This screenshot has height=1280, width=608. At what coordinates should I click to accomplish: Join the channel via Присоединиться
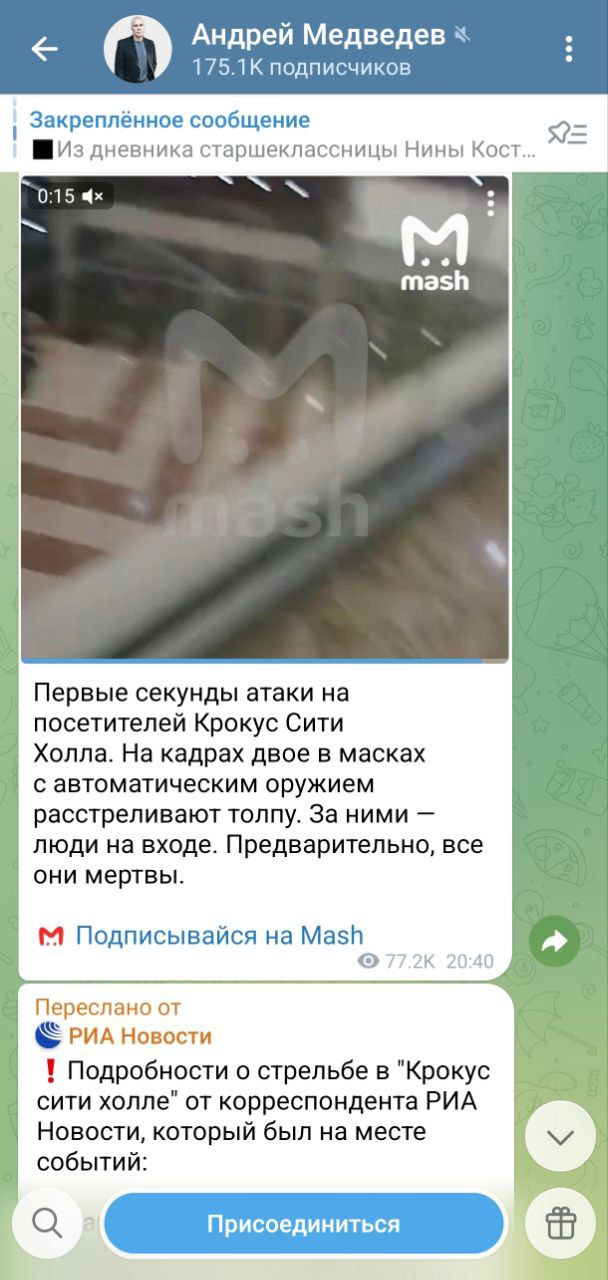pos(304,1224)
